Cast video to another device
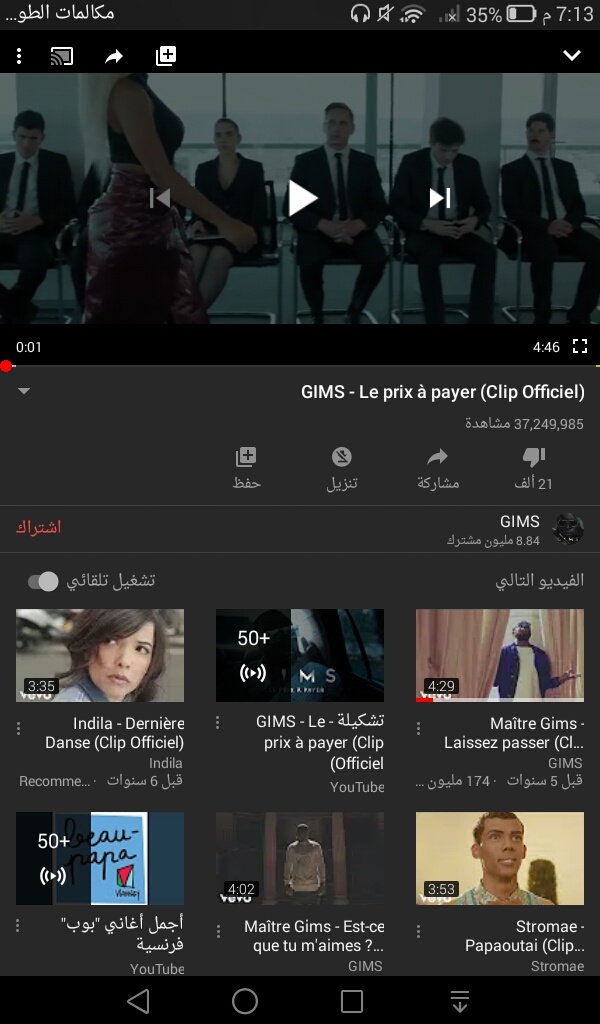 (62, 56)
